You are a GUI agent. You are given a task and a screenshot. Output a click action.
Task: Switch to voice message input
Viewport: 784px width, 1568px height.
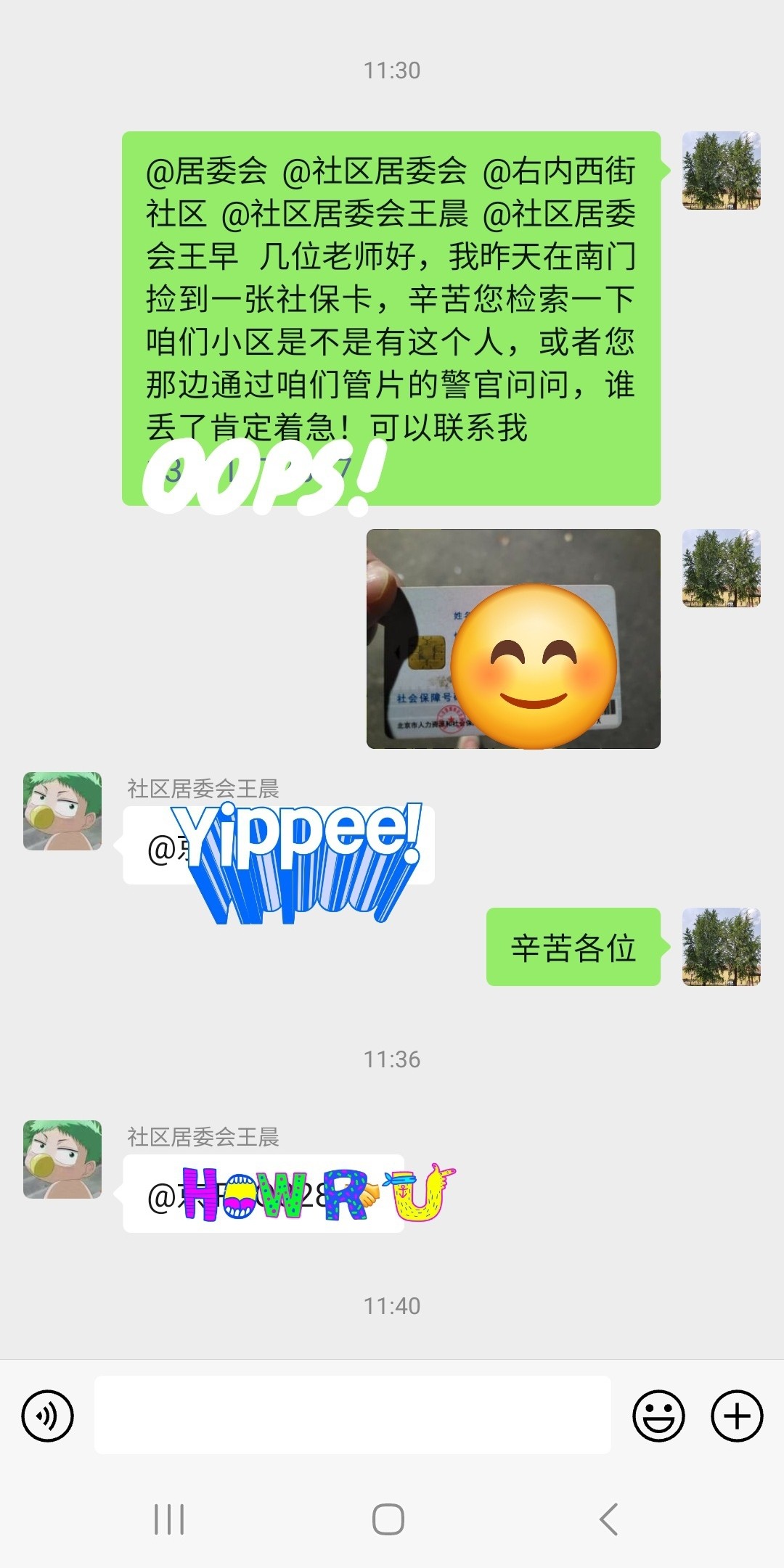point(48,1416)
